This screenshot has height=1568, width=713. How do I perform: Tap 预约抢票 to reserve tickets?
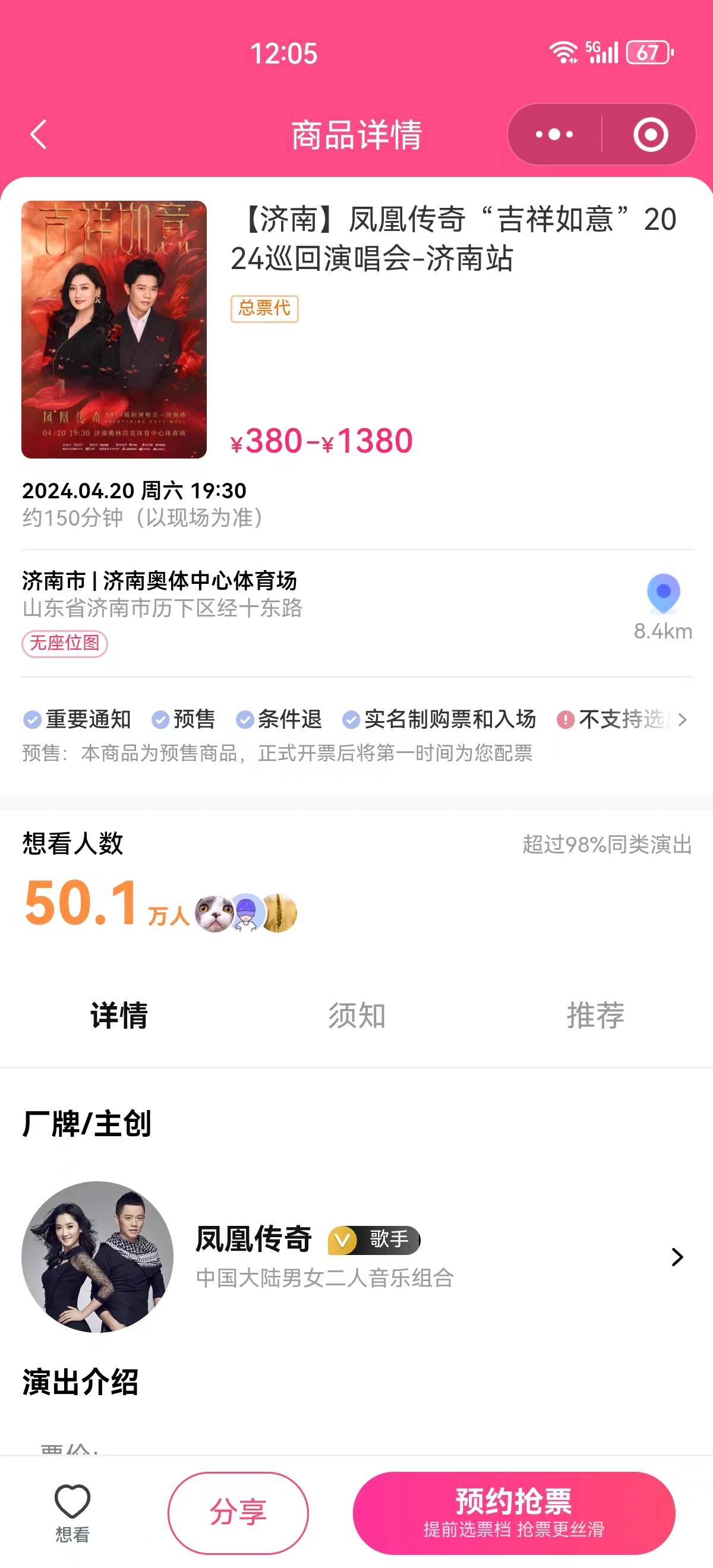pyautogui.click(x=514, y=1513)
